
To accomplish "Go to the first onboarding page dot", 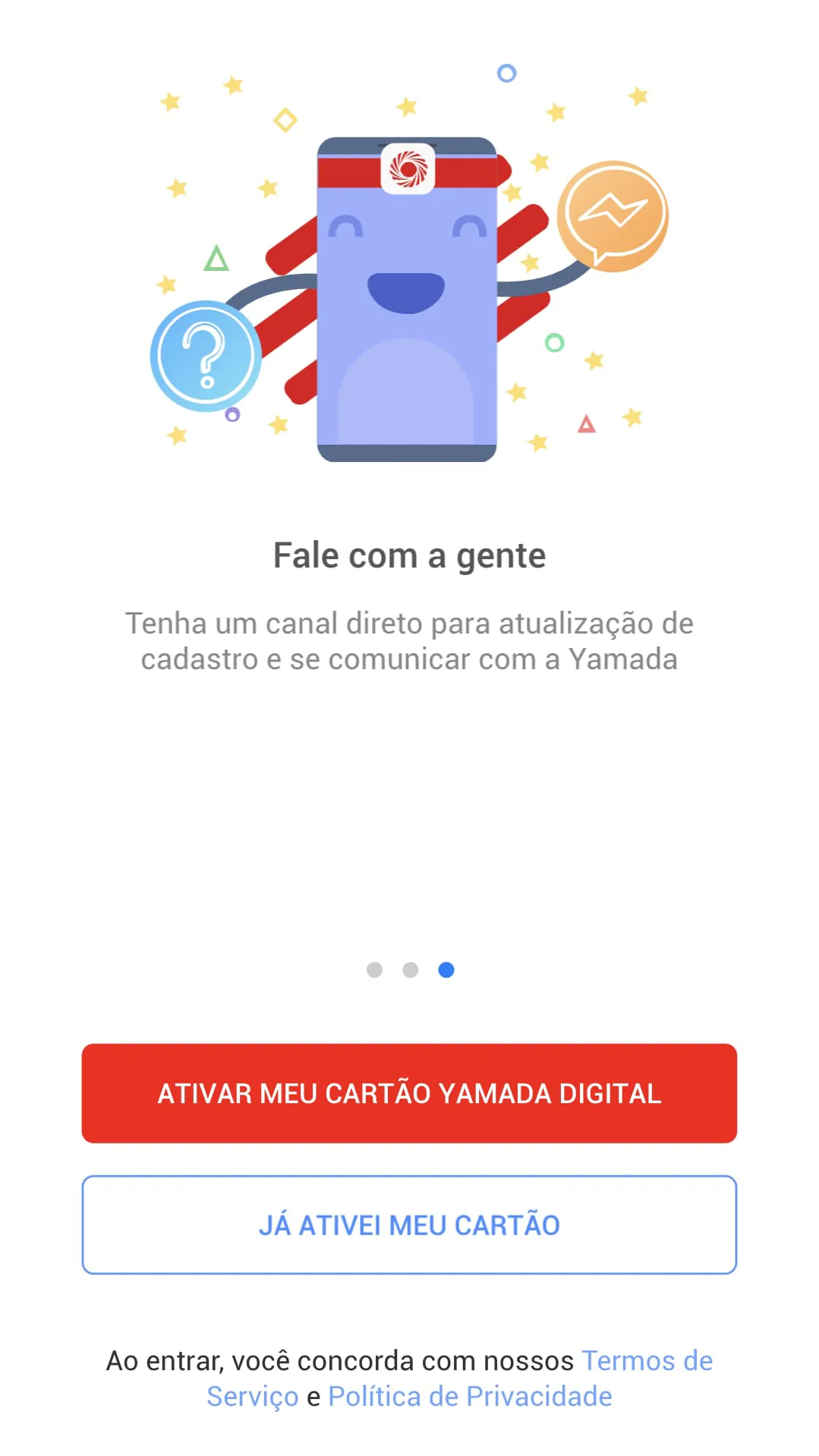I will pyautogui.click(x=374, y=970).
